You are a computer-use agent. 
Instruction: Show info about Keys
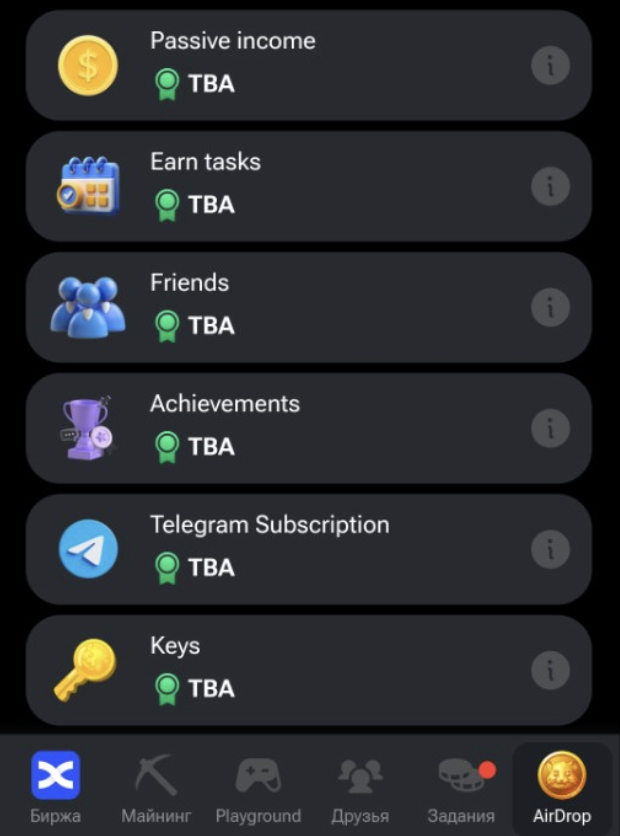(x=550, y=670)
